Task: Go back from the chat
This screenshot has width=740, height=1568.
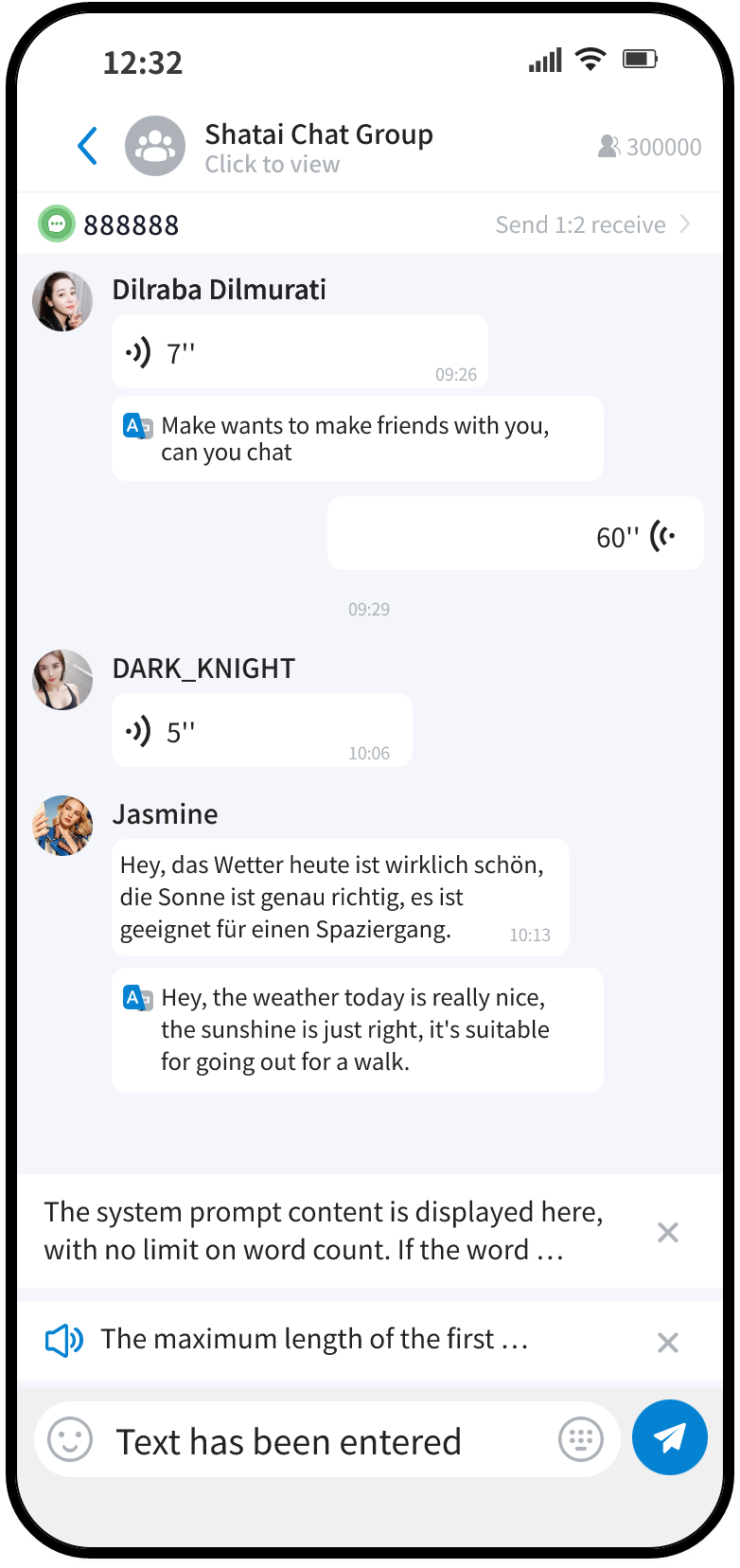Action: (87, 146)
